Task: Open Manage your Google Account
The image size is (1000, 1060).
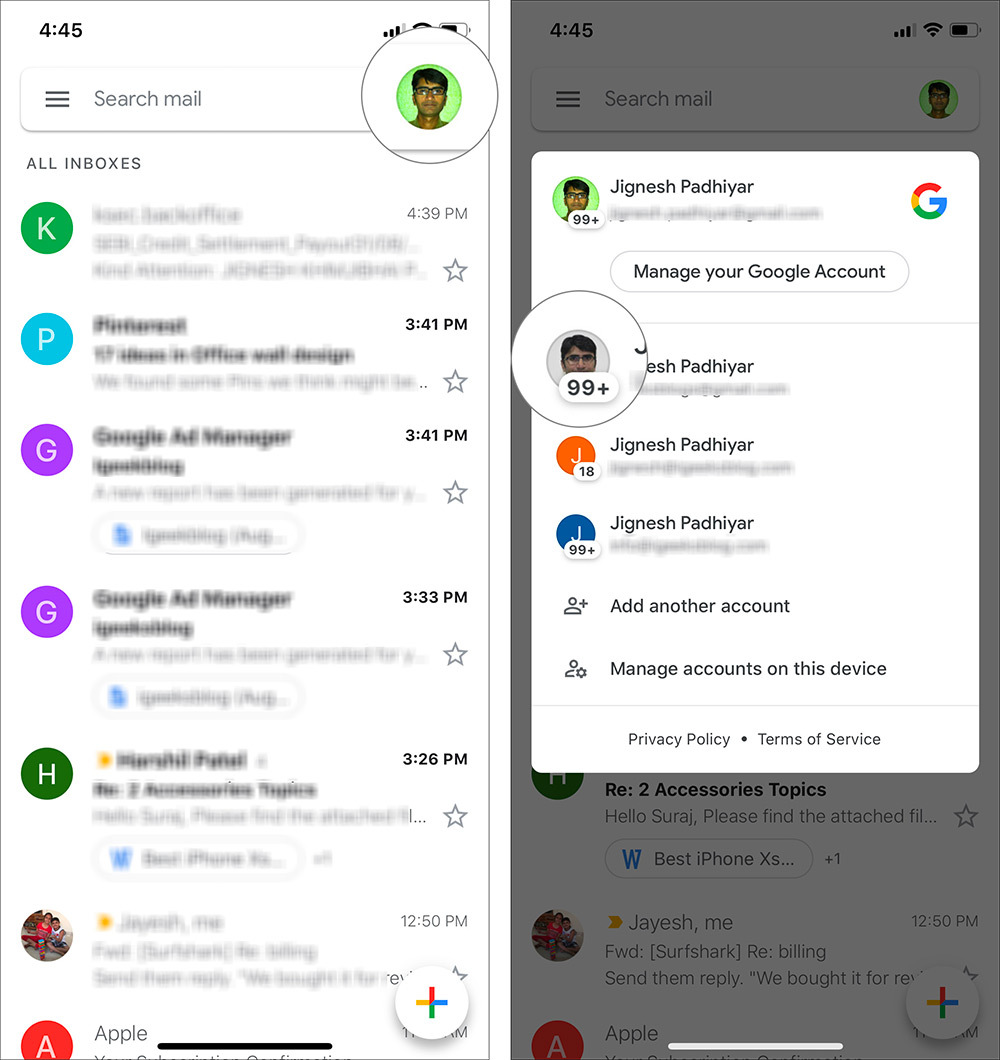Action: [759, 272]
